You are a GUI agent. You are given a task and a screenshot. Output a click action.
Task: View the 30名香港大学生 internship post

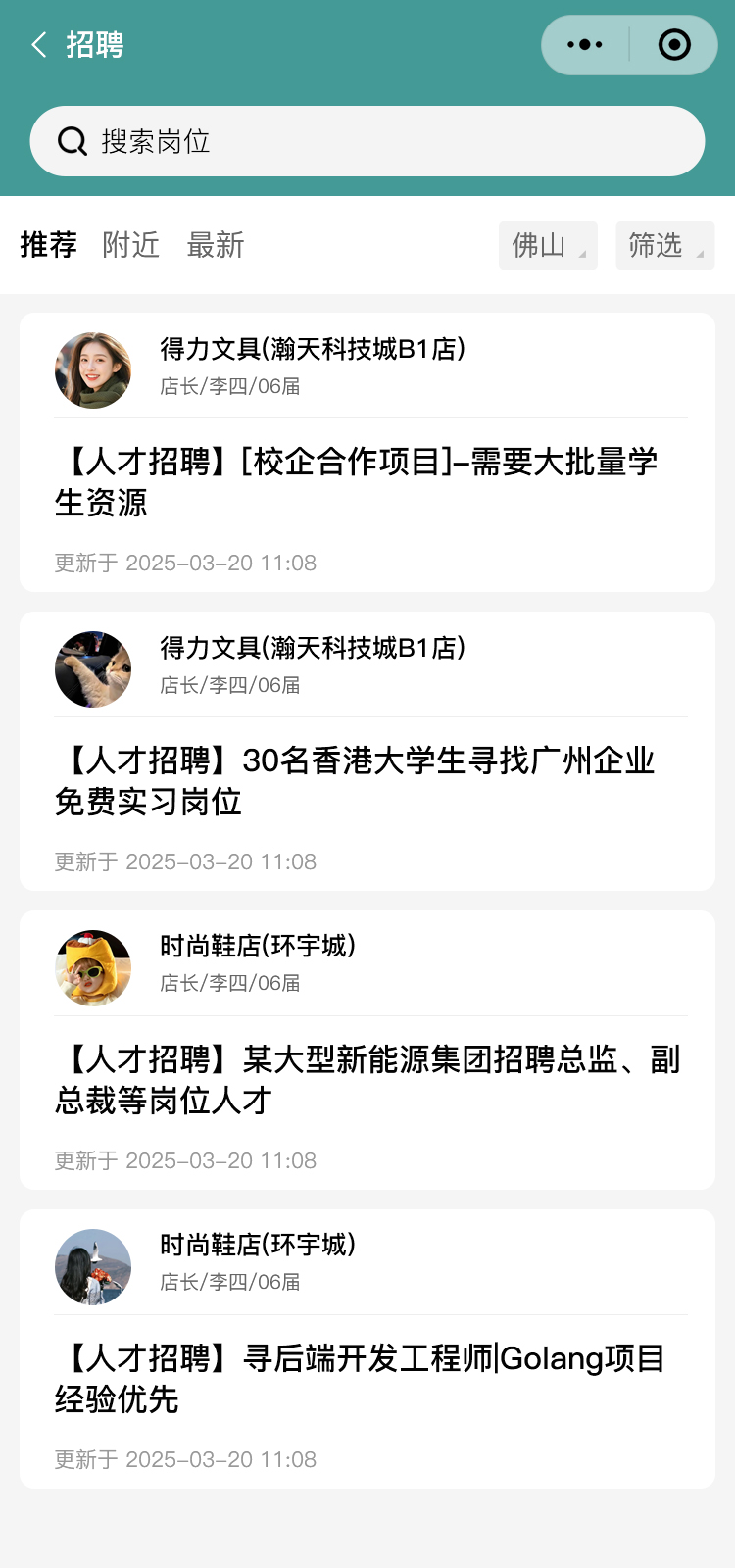tap(367, 780)
